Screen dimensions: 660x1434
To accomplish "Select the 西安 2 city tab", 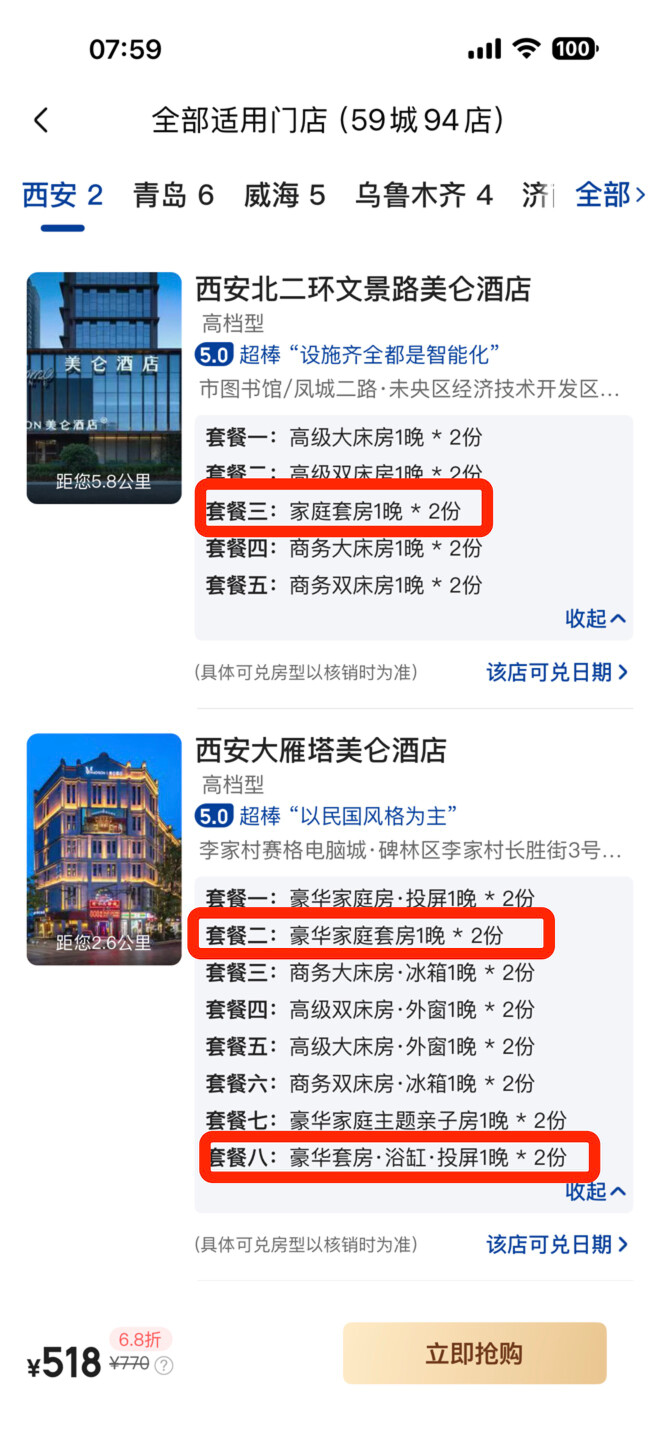I will tap(63, 195).
